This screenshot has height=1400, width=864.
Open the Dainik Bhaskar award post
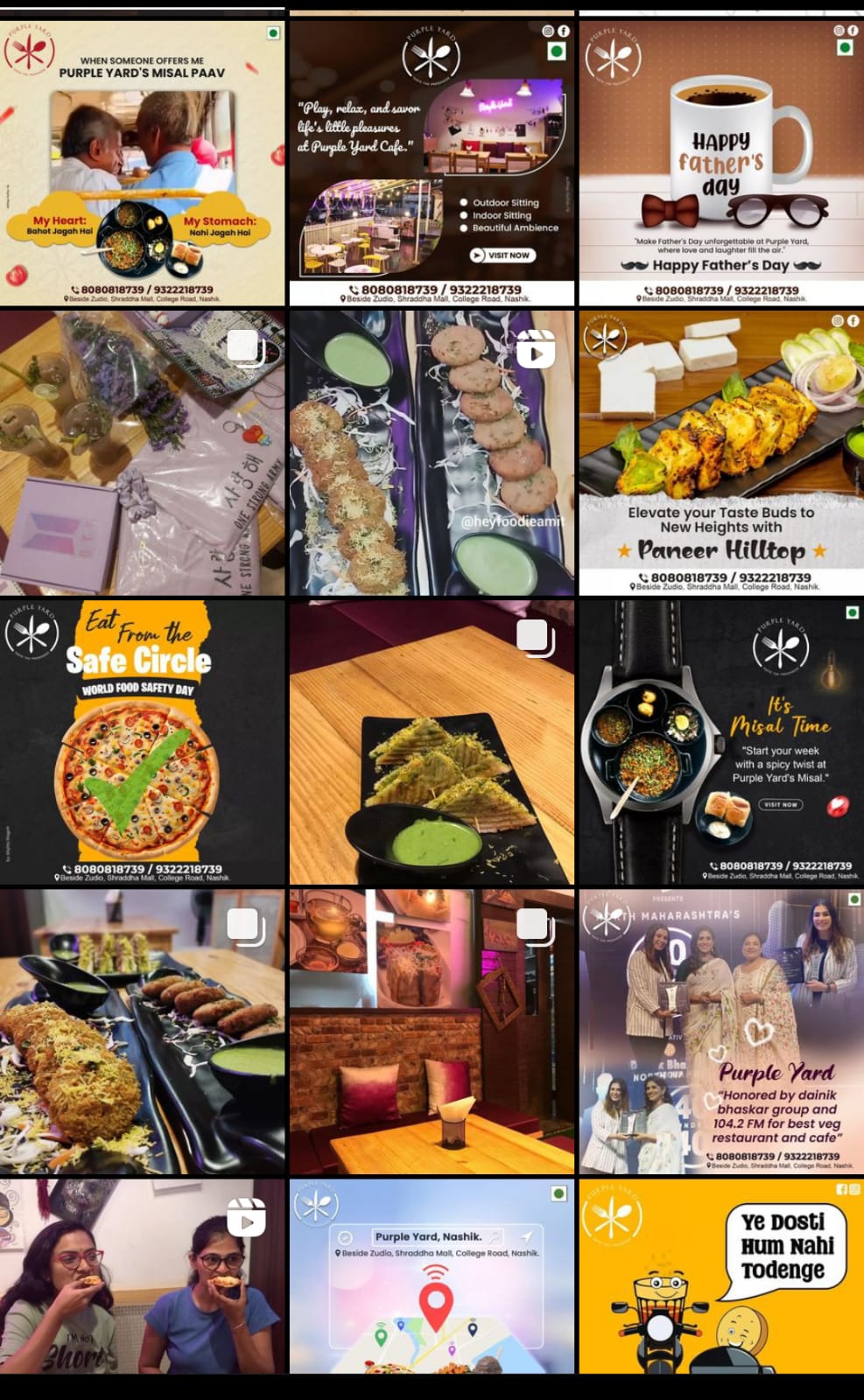721,1032
